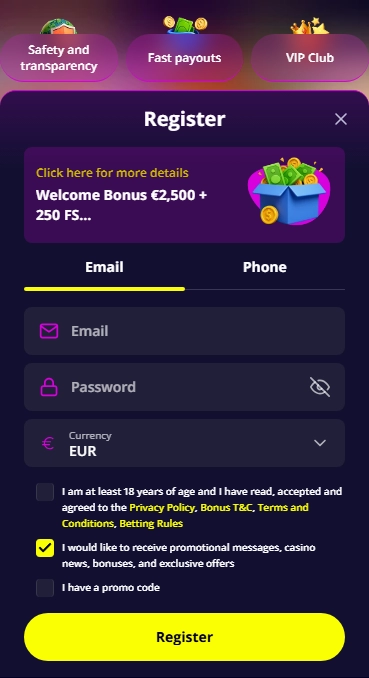The image size is (369, 678).
Task: Open the Privacy Policy link
Action: tap(162, 508)
